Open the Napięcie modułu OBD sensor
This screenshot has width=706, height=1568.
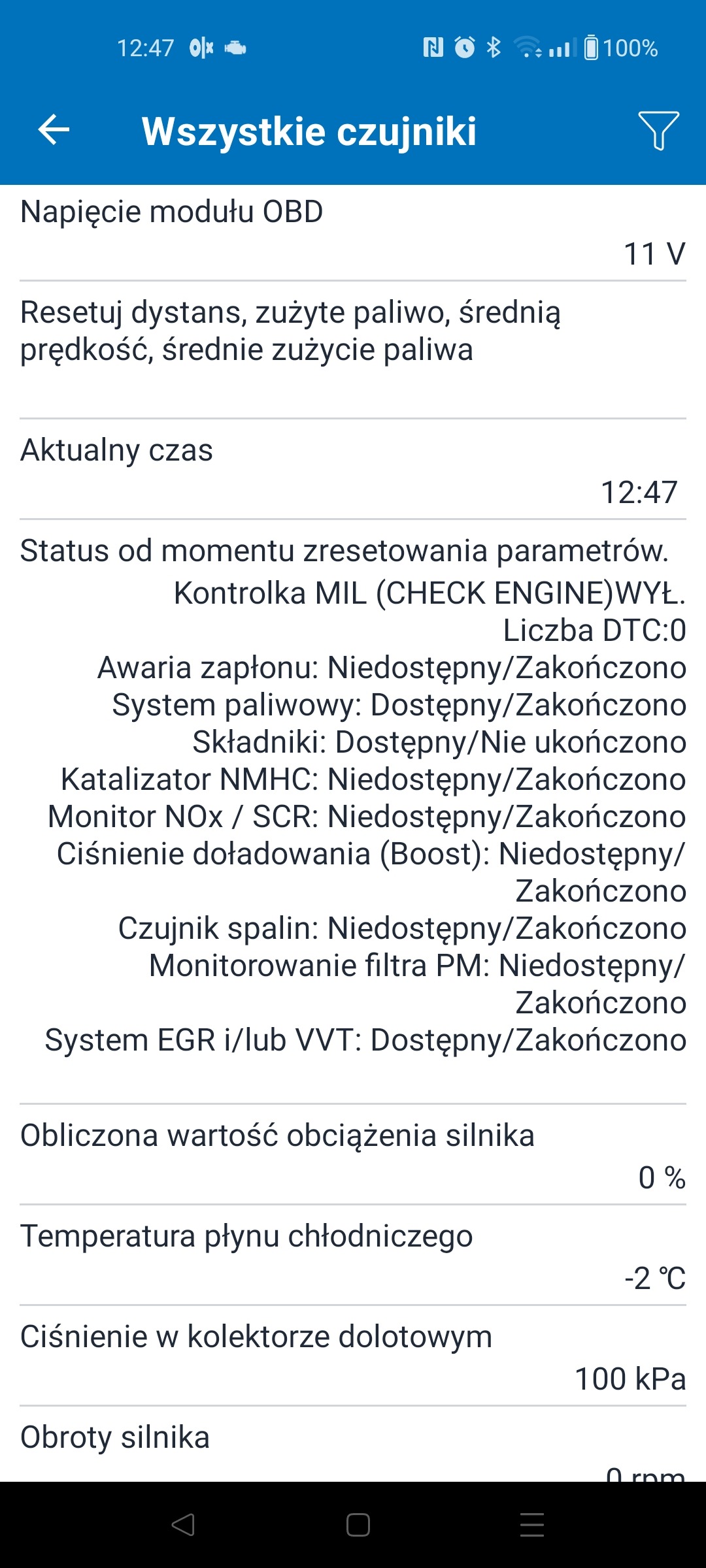pos(353,233)
